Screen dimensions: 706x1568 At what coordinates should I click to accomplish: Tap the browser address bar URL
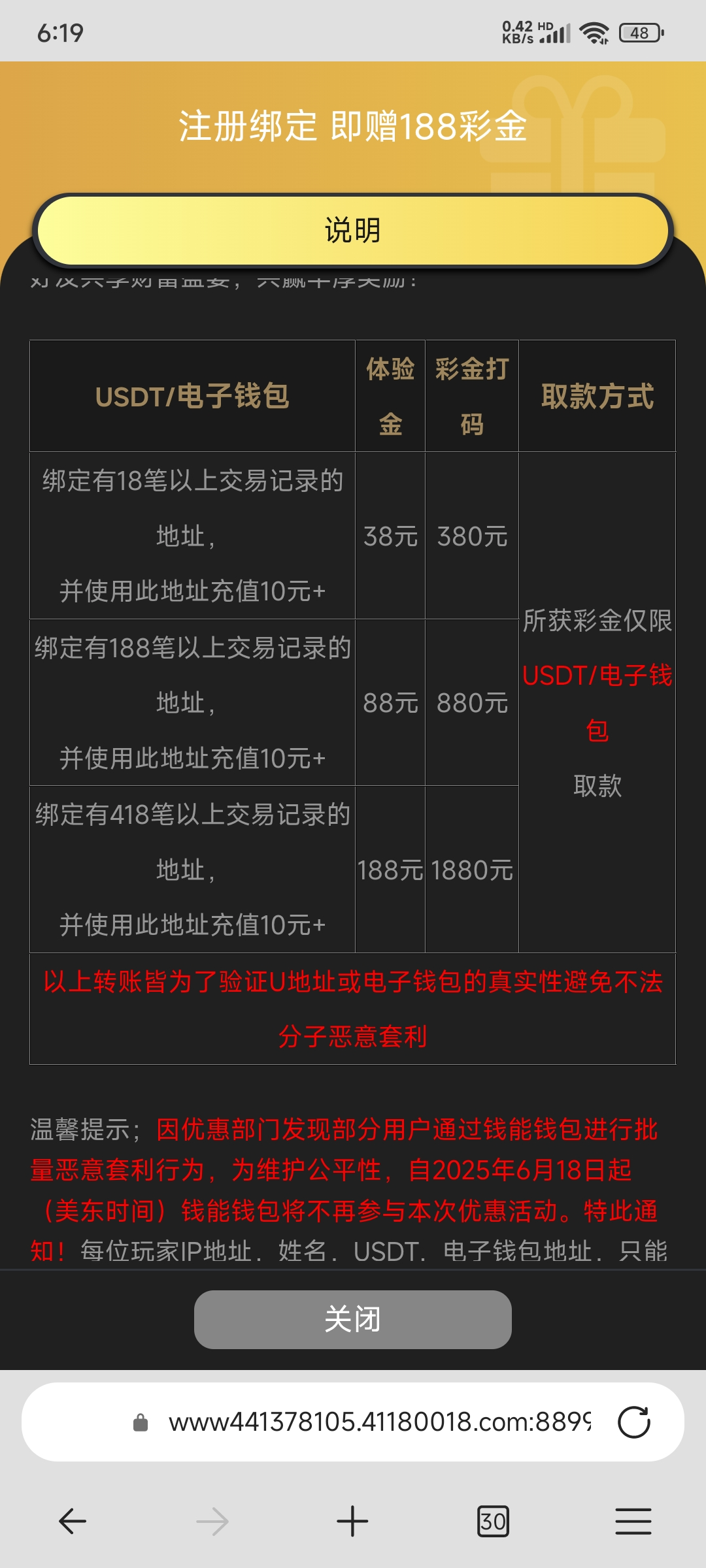click(x=379, y=1422)
